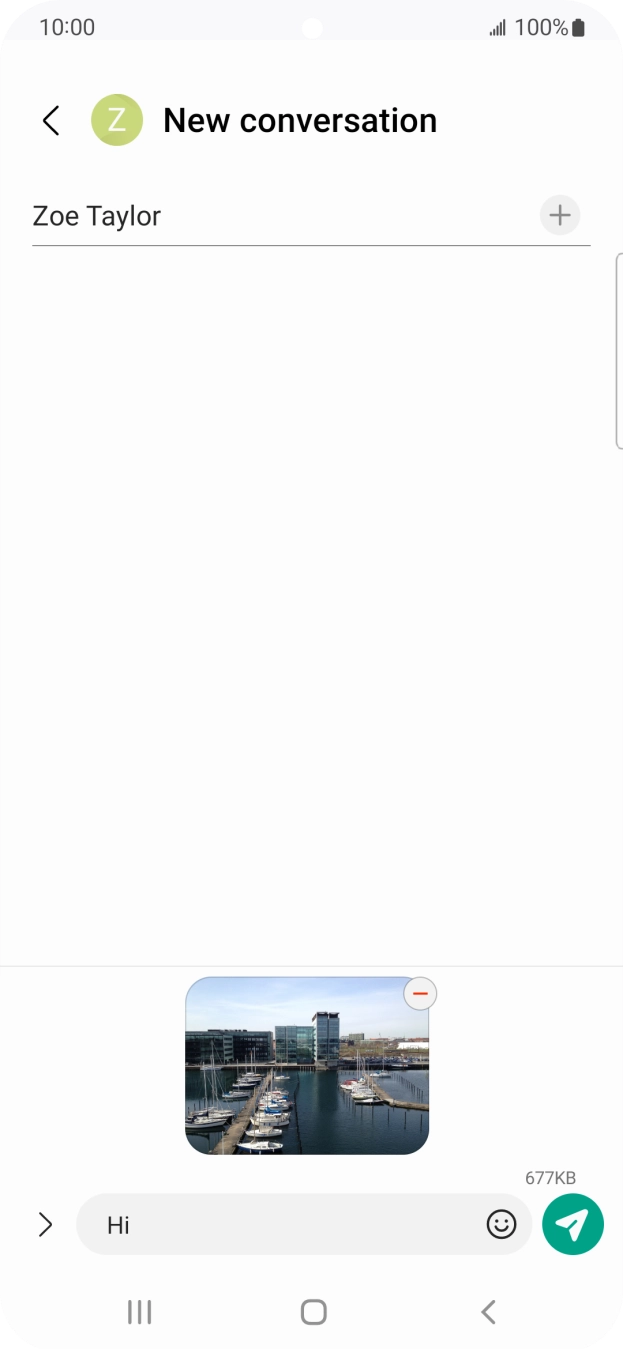Go to the home screen
This screenshot has width=623, height=1349.
pyautogui.click(x=313, y=1312)
